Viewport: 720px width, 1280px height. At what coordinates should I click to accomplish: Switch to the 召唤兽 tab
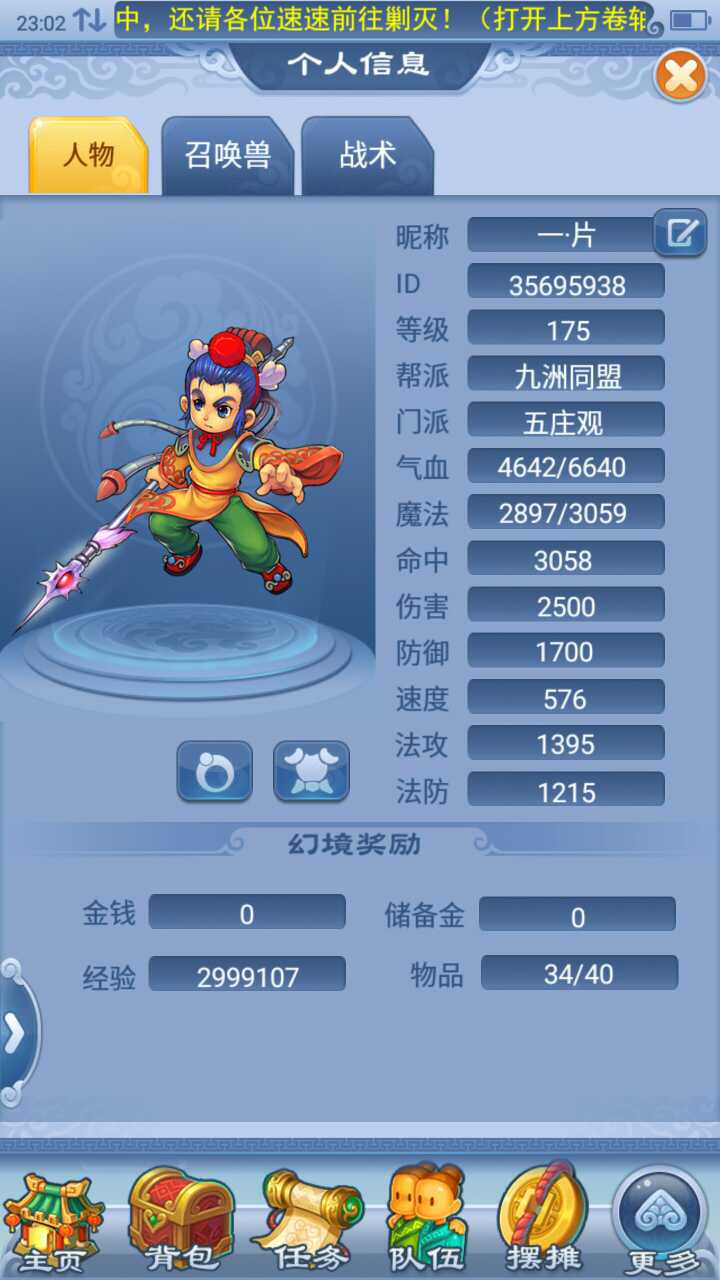[228, 156]
